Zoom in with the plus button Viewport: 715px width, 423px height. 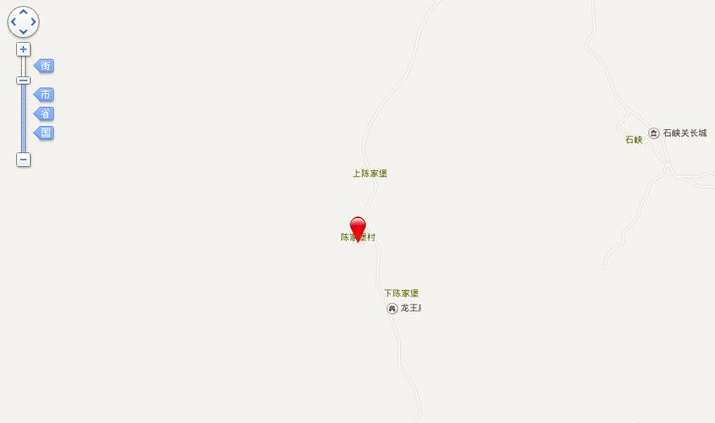(23, 49)
